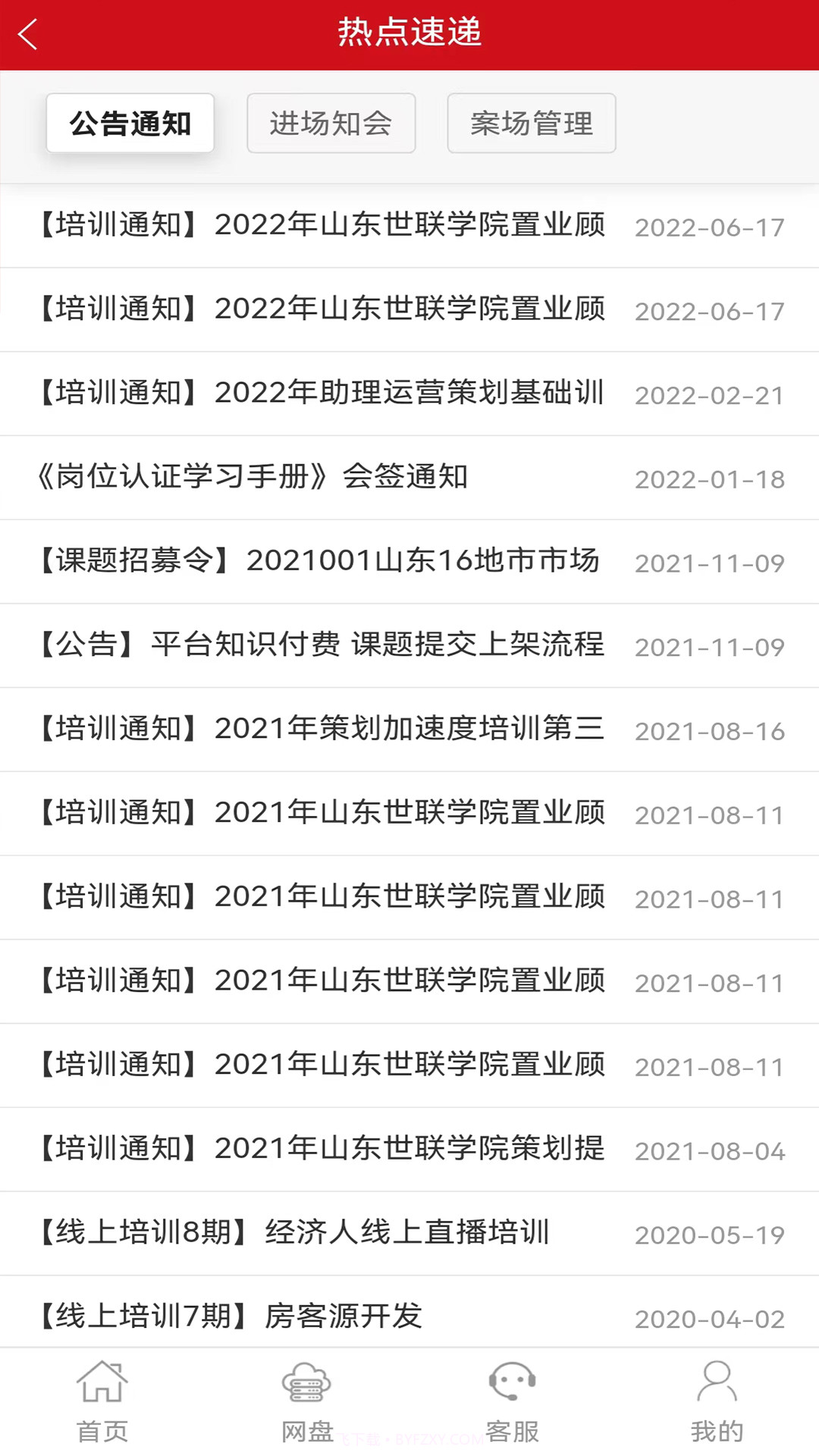Open the 2021年策划加速度培训第三 notice

click(x=322, y=730)
